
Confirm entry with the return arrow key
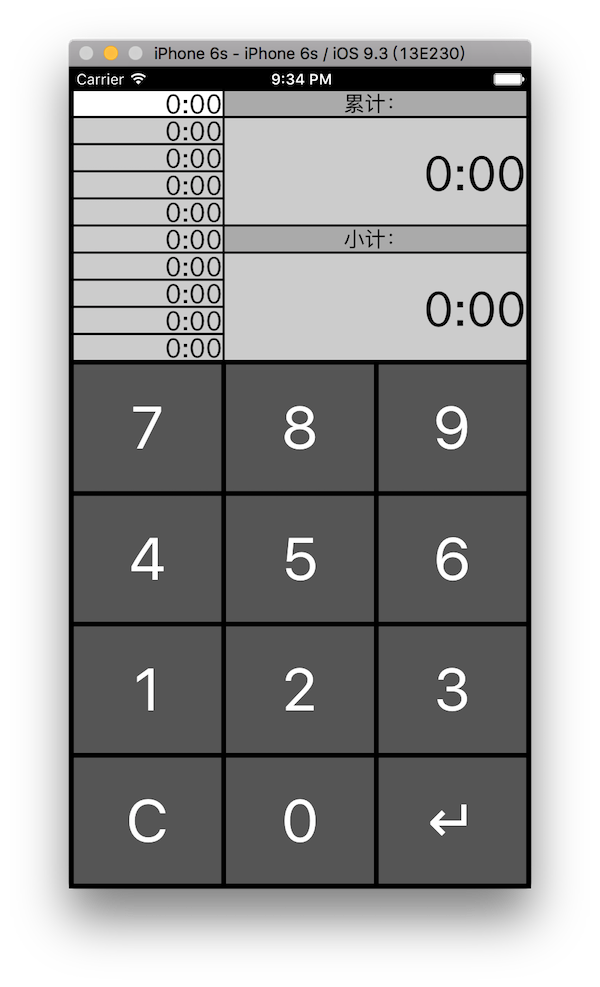click(x=452, y=821)
